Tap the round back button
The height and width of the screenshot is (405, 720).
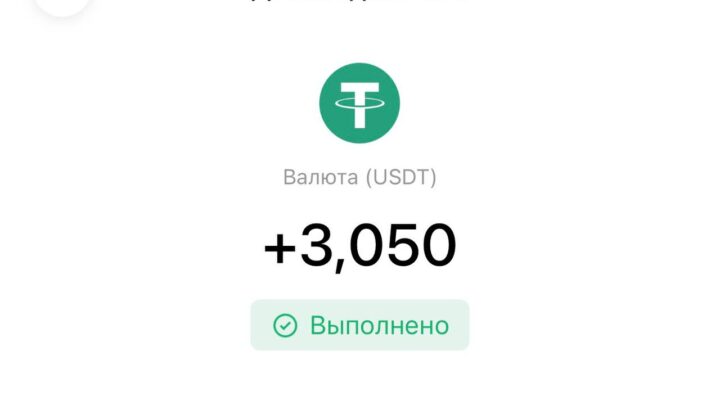tap(62, 5)
